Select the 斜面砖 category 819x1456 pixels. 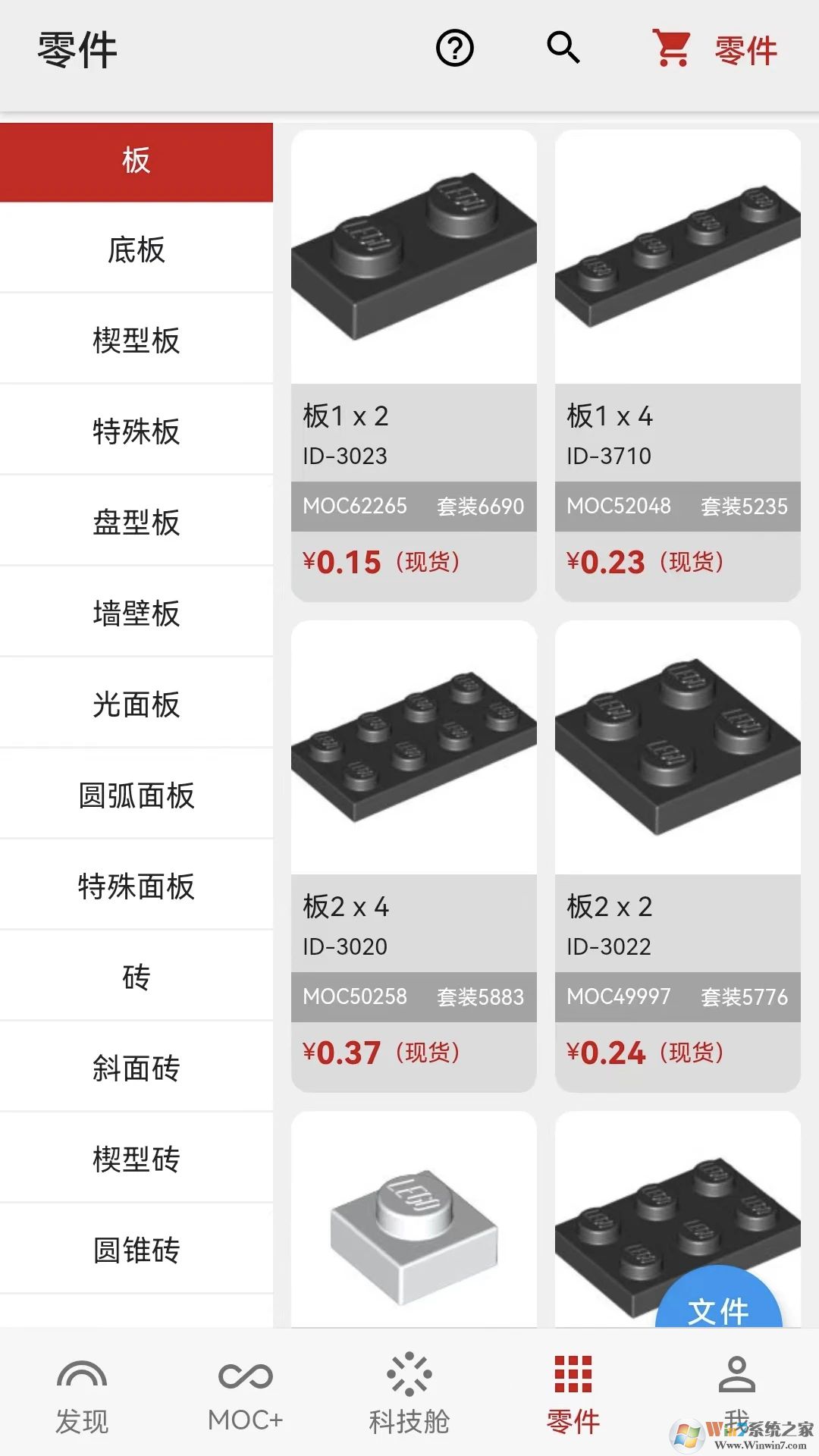tap(136, 1068)
